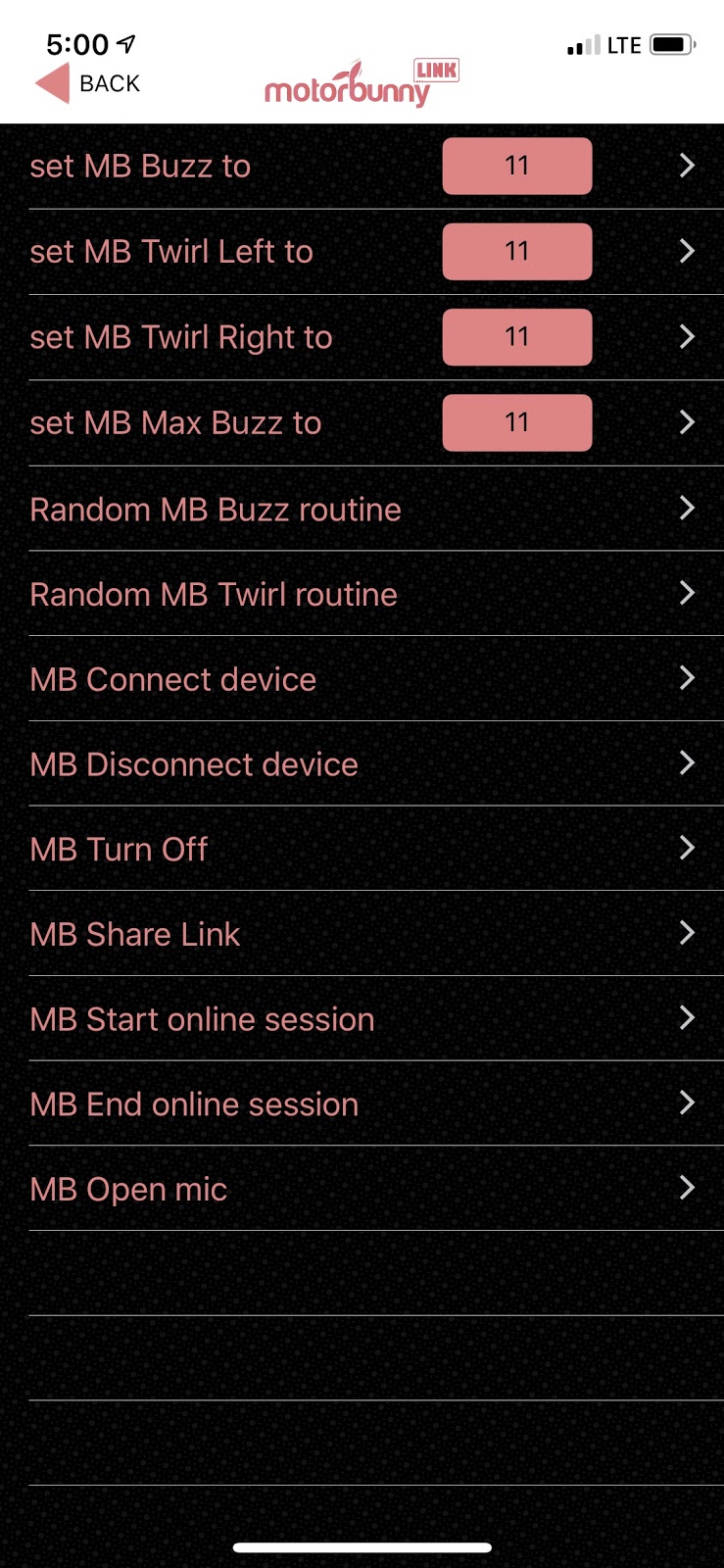
Task: Change the MB Twirl Left value box
Action: click(516, 252)
